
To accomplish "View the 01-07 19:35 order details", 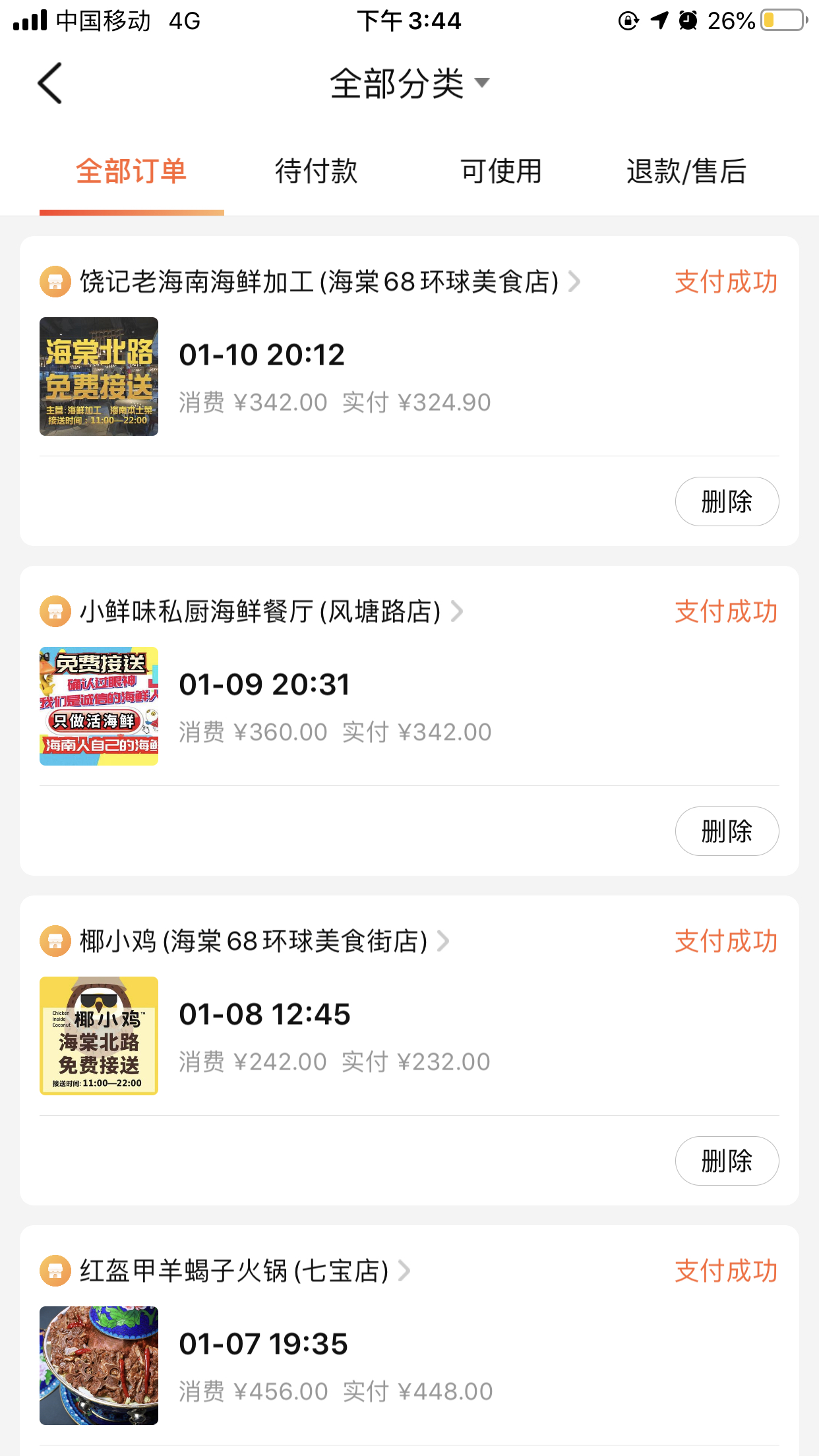I will [x=335, y=1366].
